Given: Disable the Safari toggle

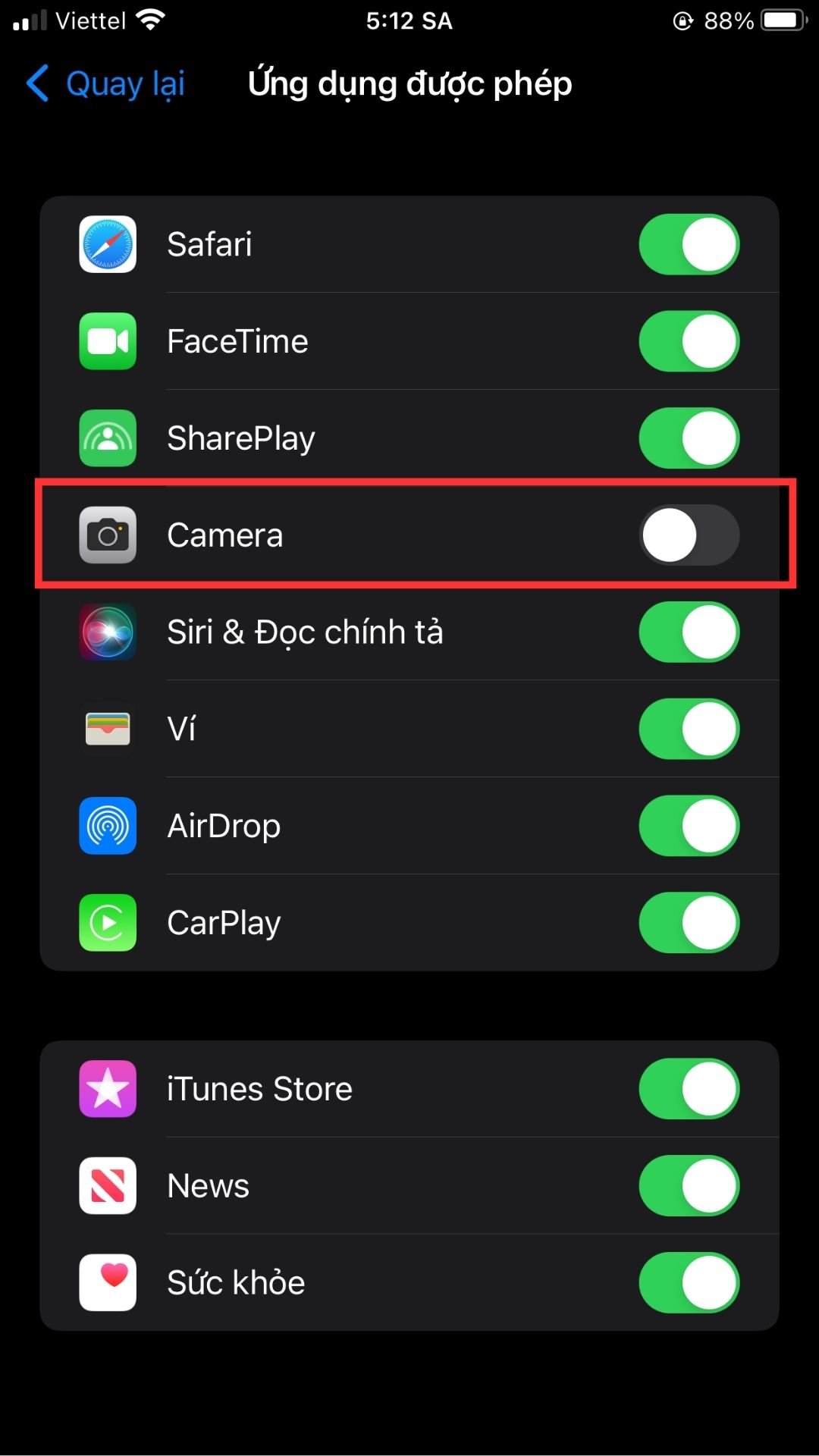Looking at the screenshot, I should [689, 244].
